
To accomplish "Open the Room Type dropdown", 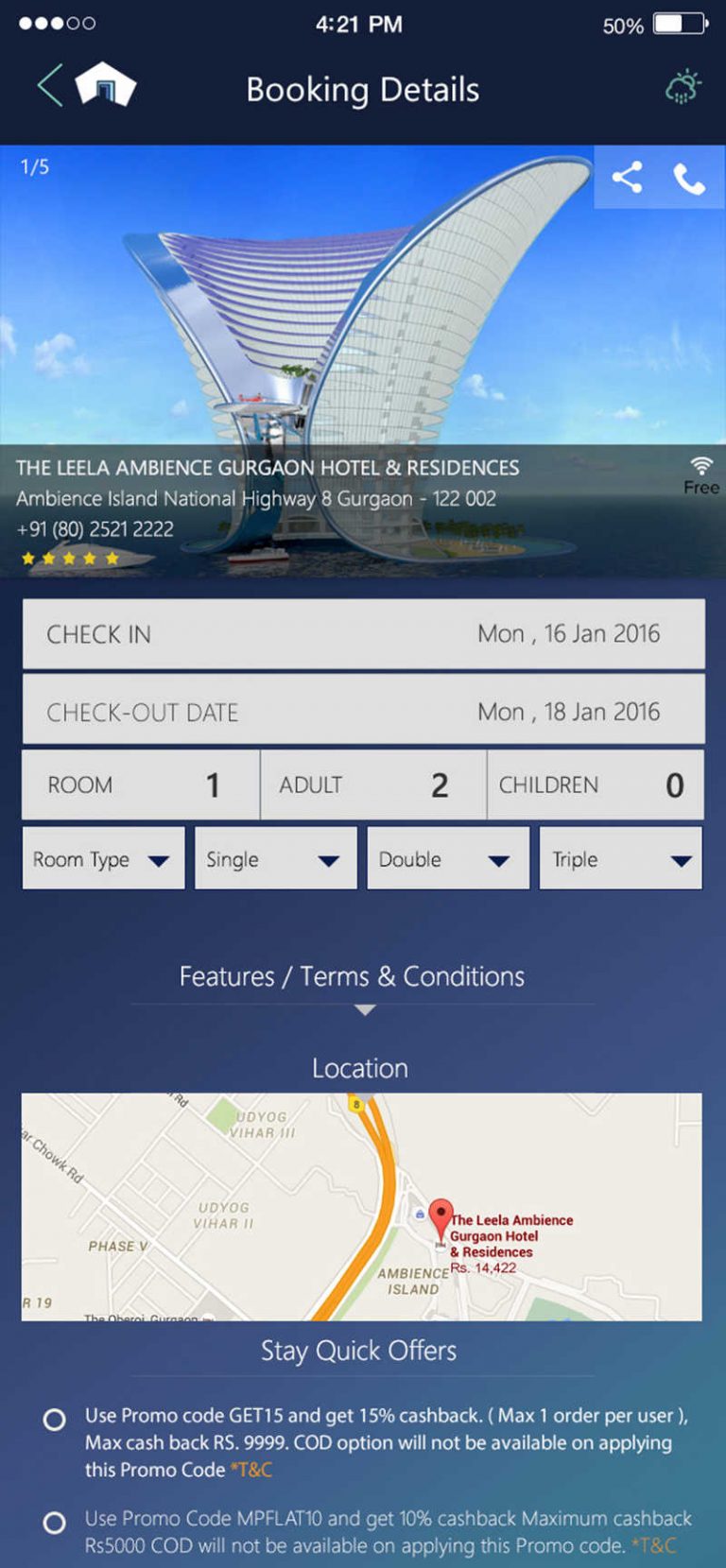I will 104,858.
